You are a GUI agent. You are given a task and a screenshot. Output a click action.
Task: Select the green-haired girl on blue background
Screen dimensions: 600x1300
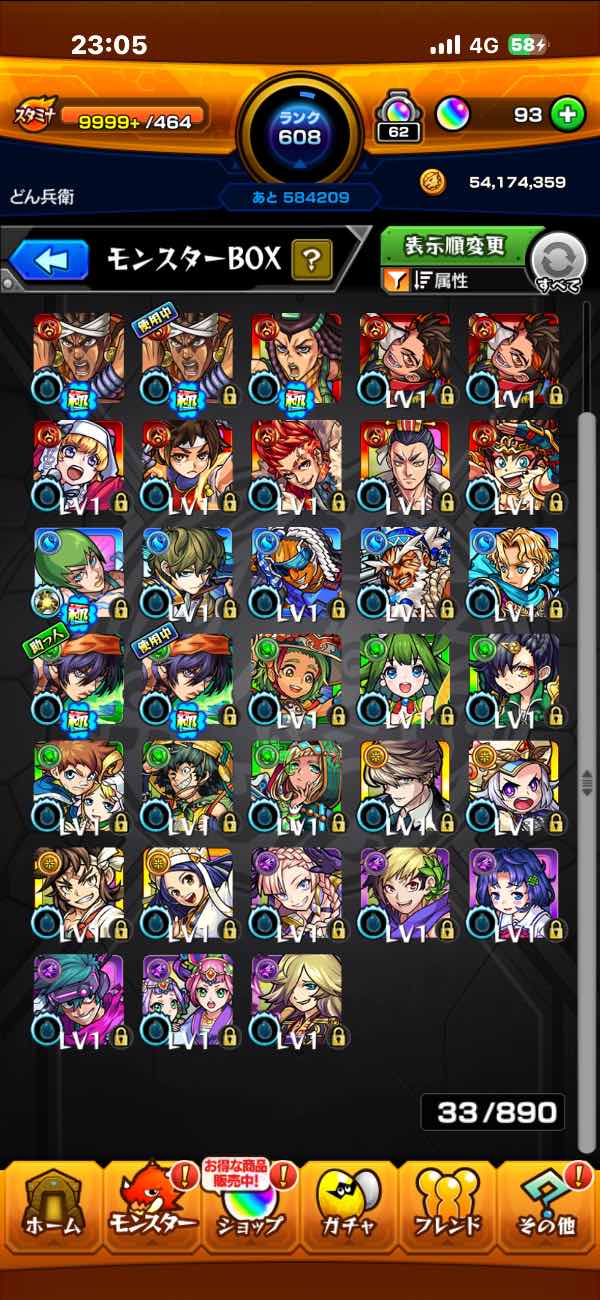coord(78,573)
